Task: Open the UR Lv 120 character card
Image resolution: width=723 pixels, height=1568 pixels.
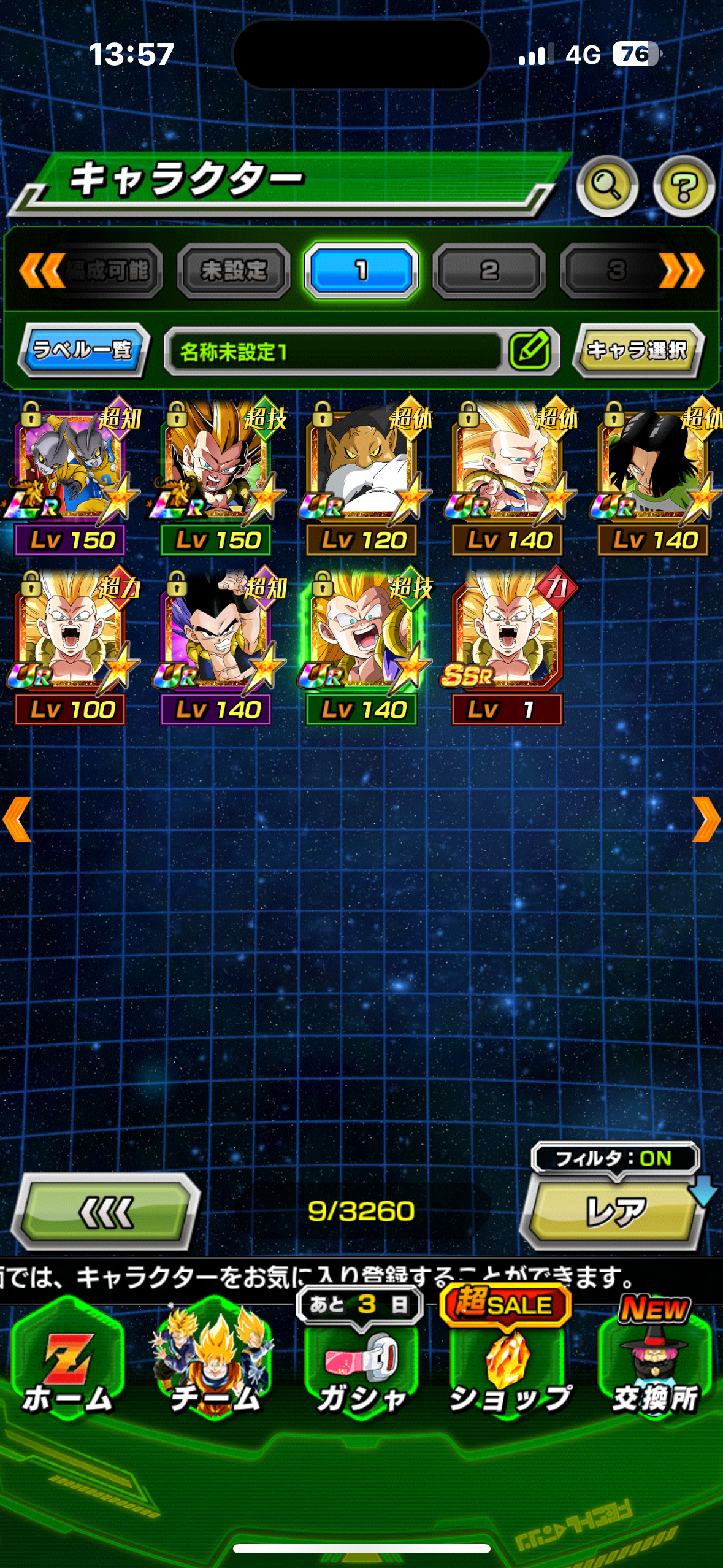Action: tap(361, 477)
